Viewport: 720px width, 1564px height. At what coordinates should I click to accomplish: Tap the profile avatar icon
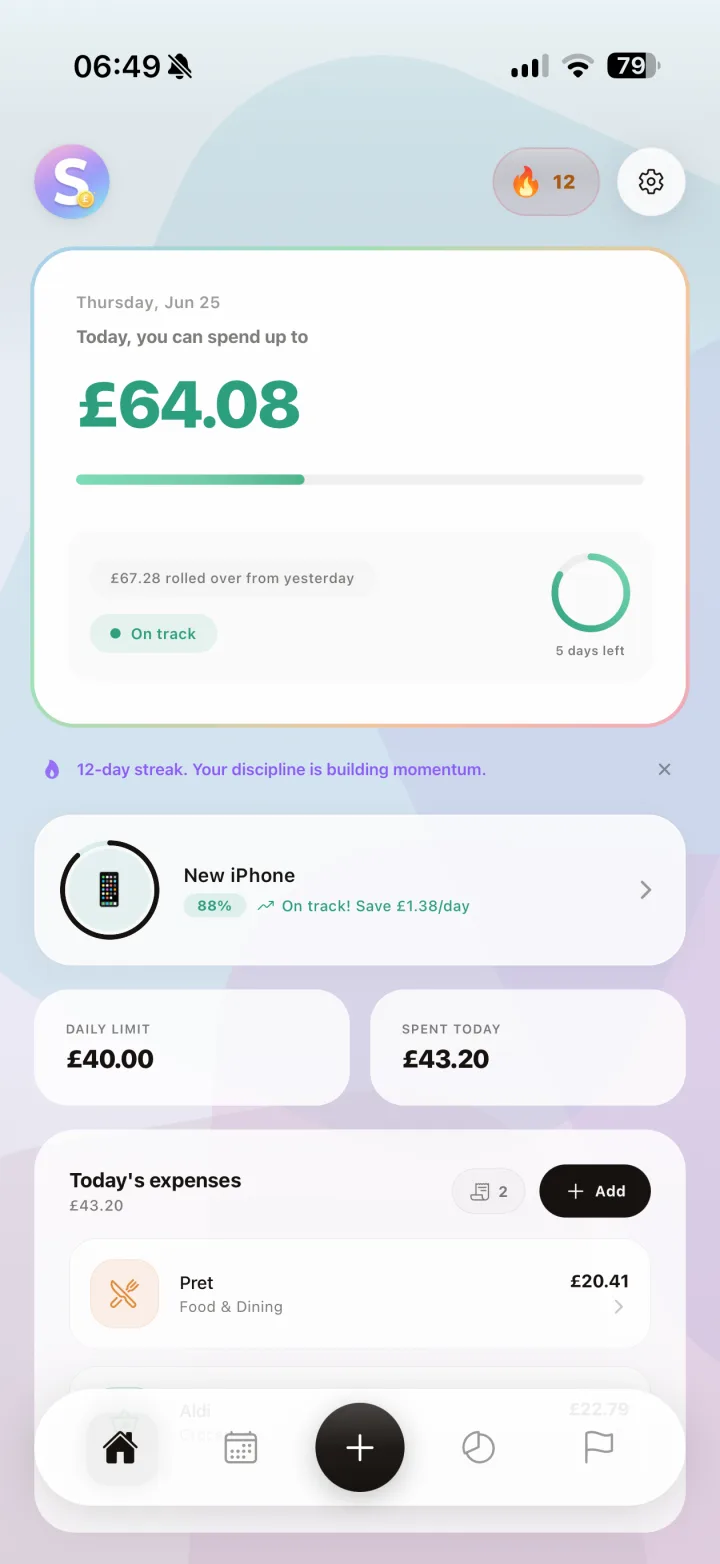[72, 182]
